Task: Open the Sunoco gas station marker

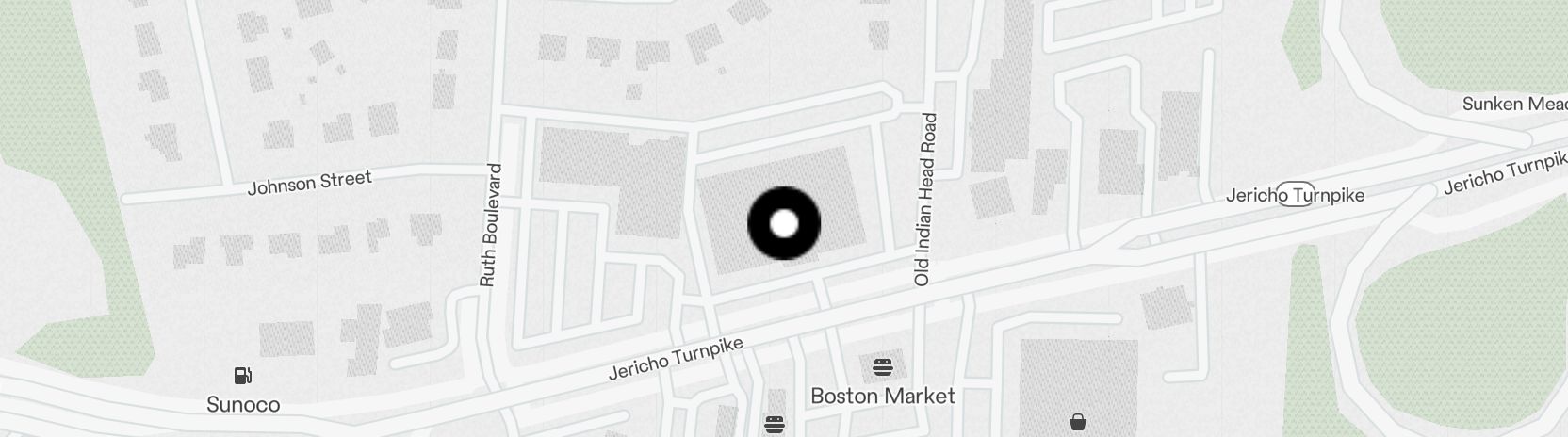Action: pos(243,376)
